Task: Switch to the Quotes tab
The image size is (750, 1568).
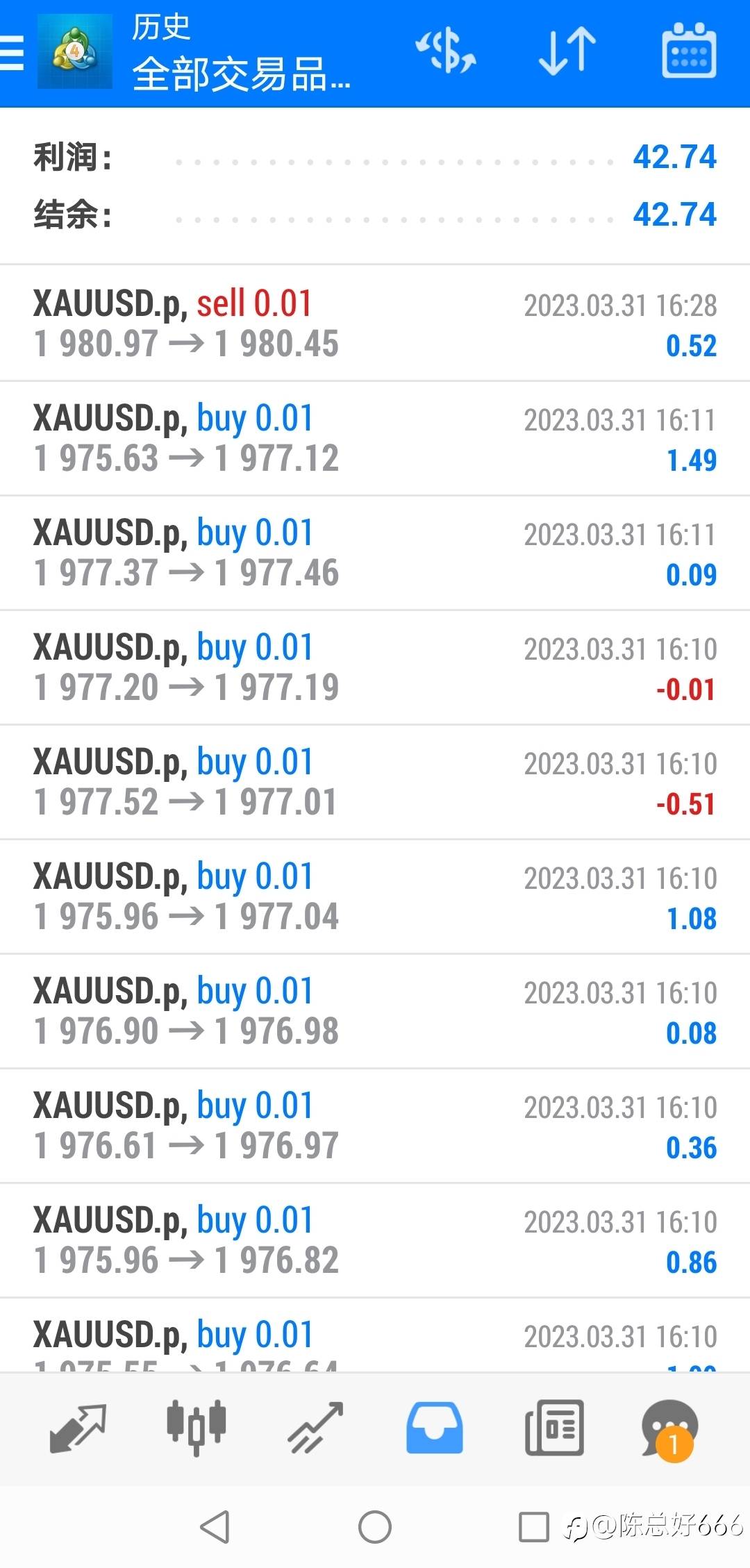Action: 77,1428
